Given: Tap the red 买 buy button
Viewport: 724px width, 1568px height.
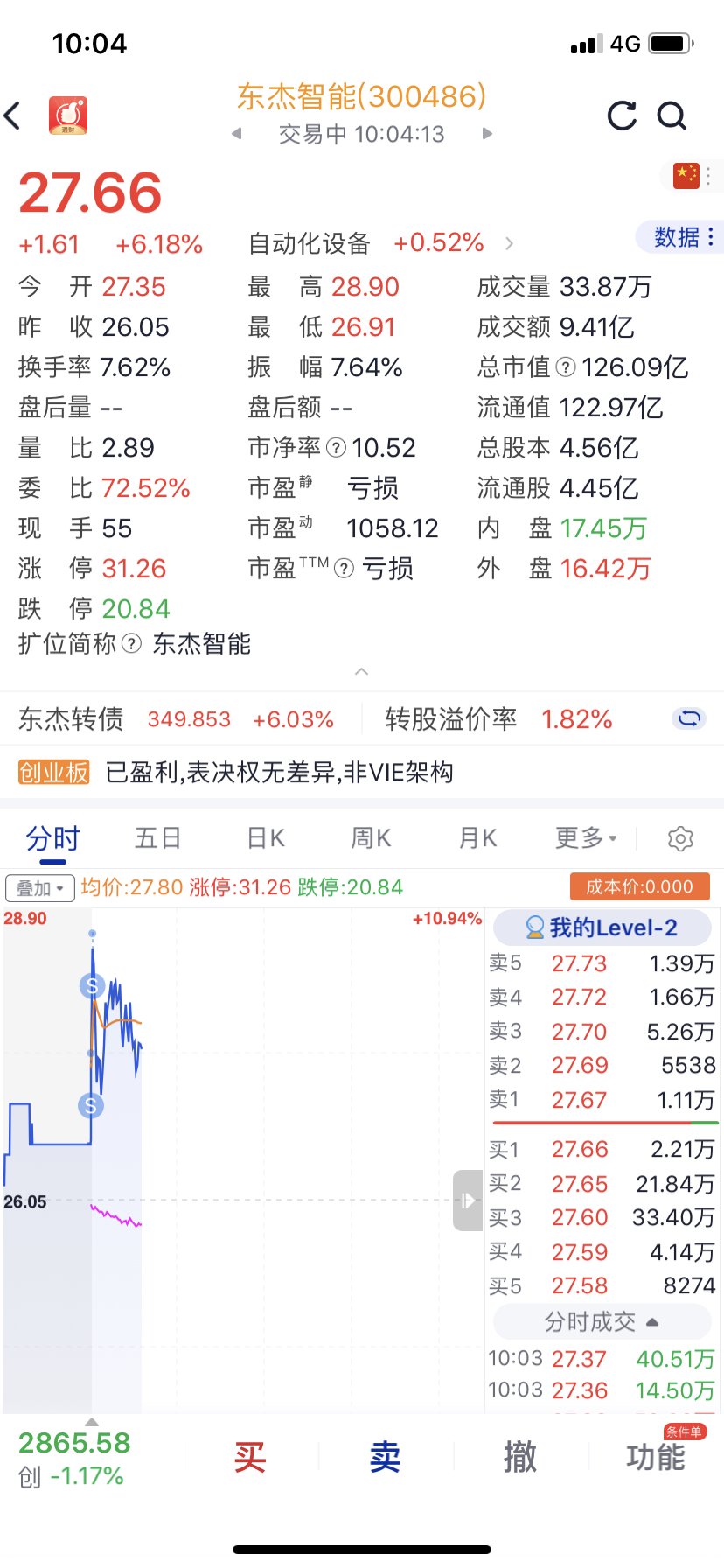Looking at the screenshot, I should click(250, 1458).
